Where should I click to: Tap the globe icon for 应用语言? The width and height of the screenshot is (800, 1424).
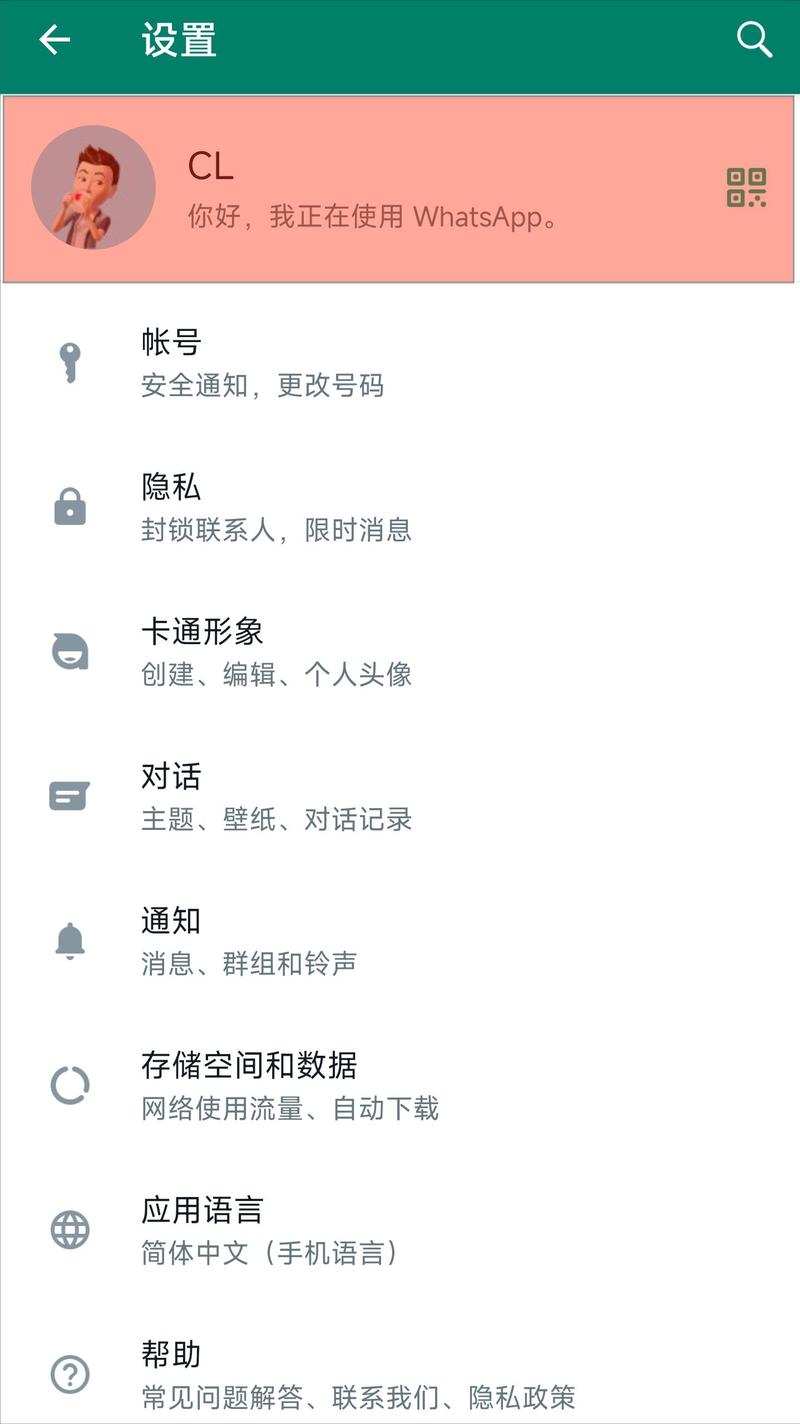(69, 1230)
